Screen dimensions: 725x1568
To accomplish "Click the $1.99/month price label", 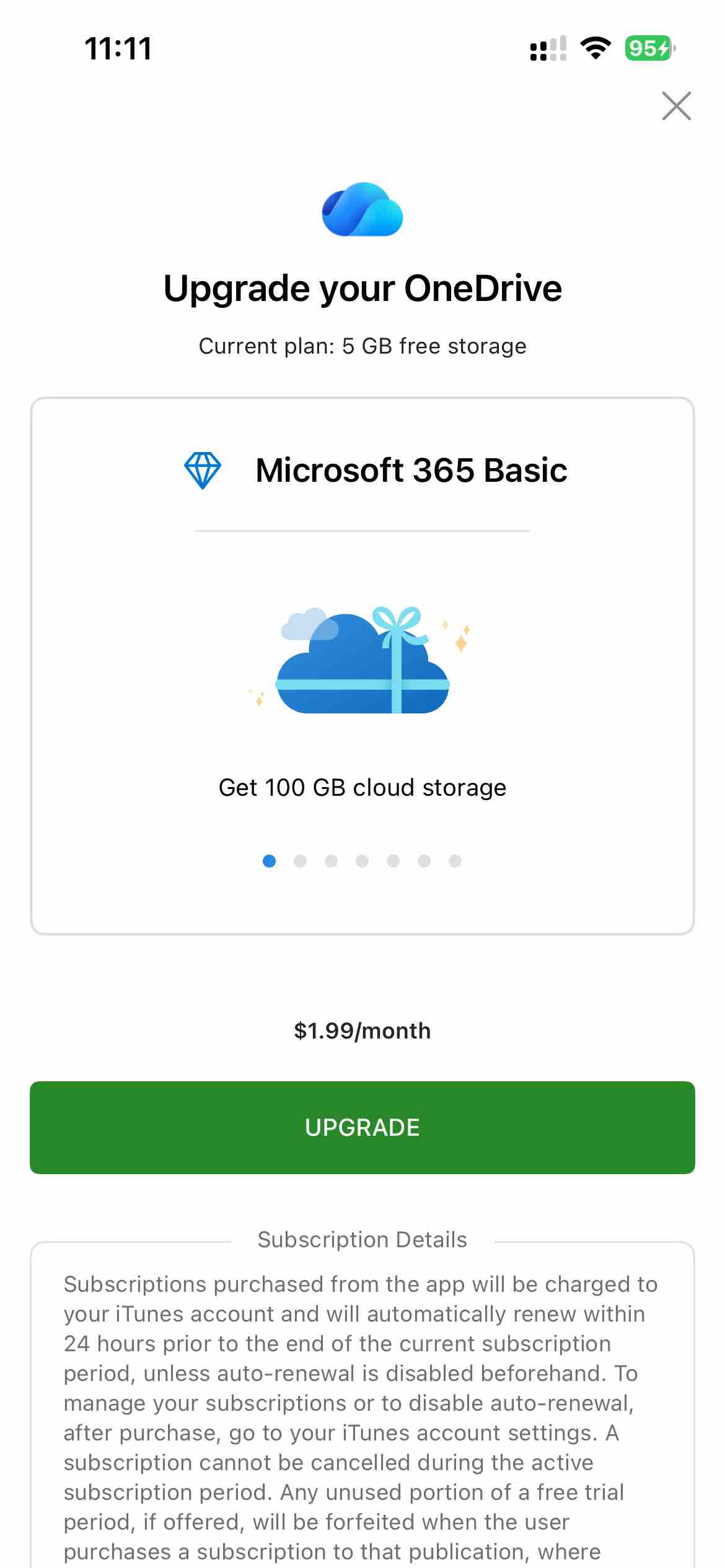I will click(362, 1030).
